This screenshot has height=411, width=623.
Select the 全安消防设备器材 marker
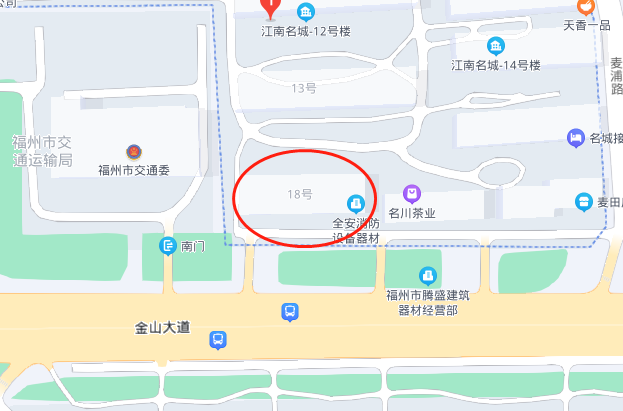(x=355, y=203)
